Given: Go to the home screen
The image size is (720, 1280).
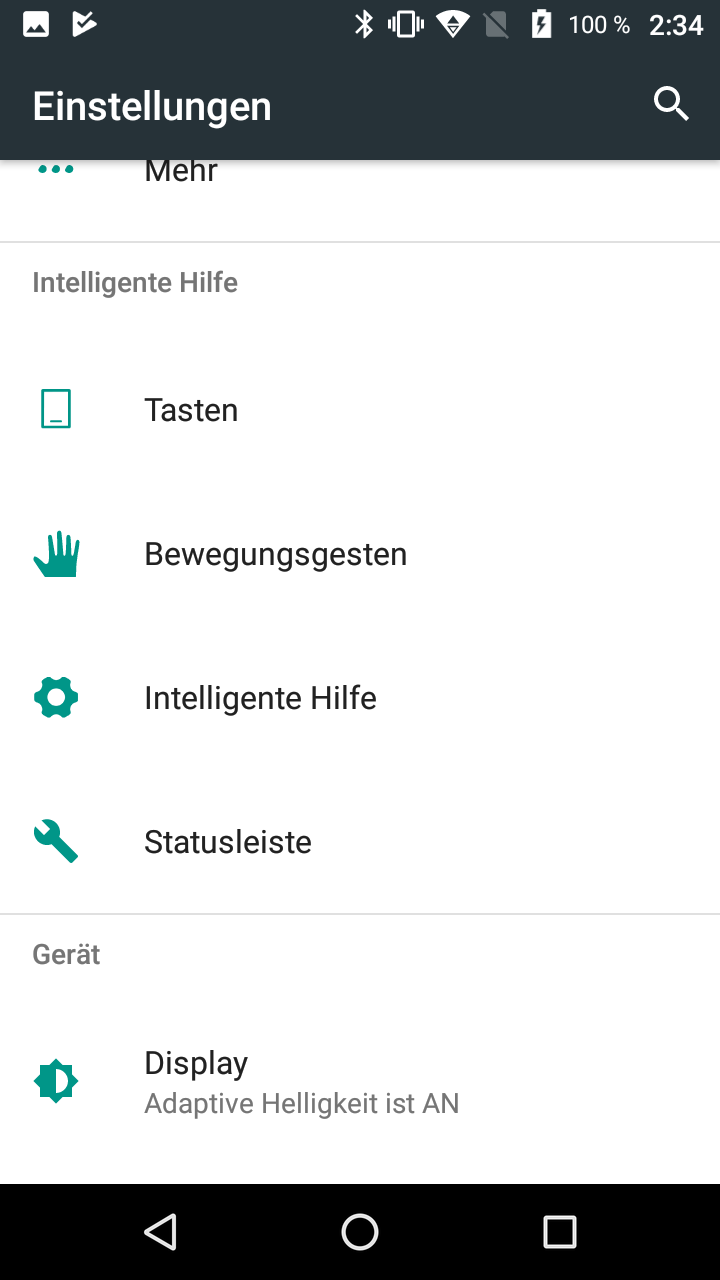Looking at the screenshot, I should (360, 1232).
